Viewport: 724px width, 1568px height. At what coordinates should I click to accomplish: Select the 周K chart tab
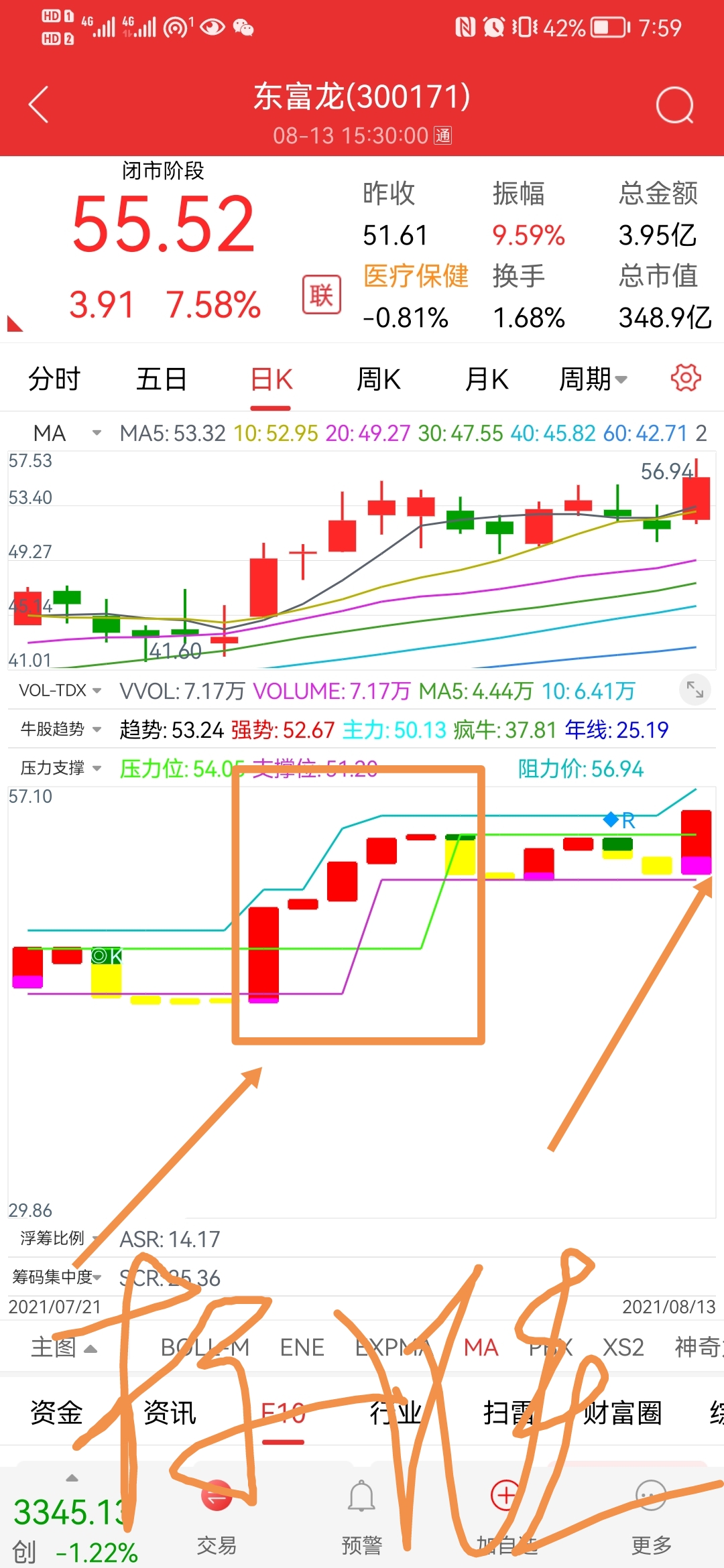pyautogui.click(x=379, y=379)
